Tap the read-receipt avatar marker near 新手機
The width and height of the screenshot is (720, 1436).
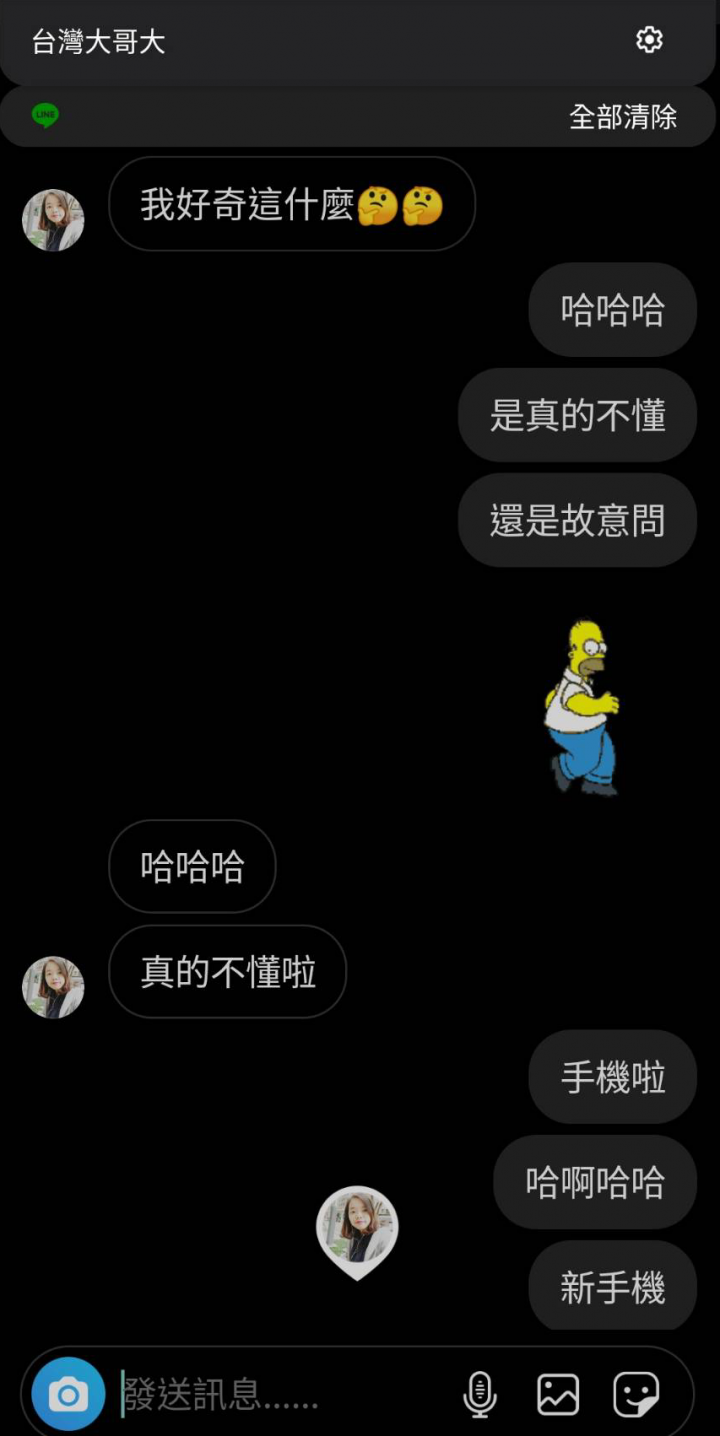pos(357,1228)
